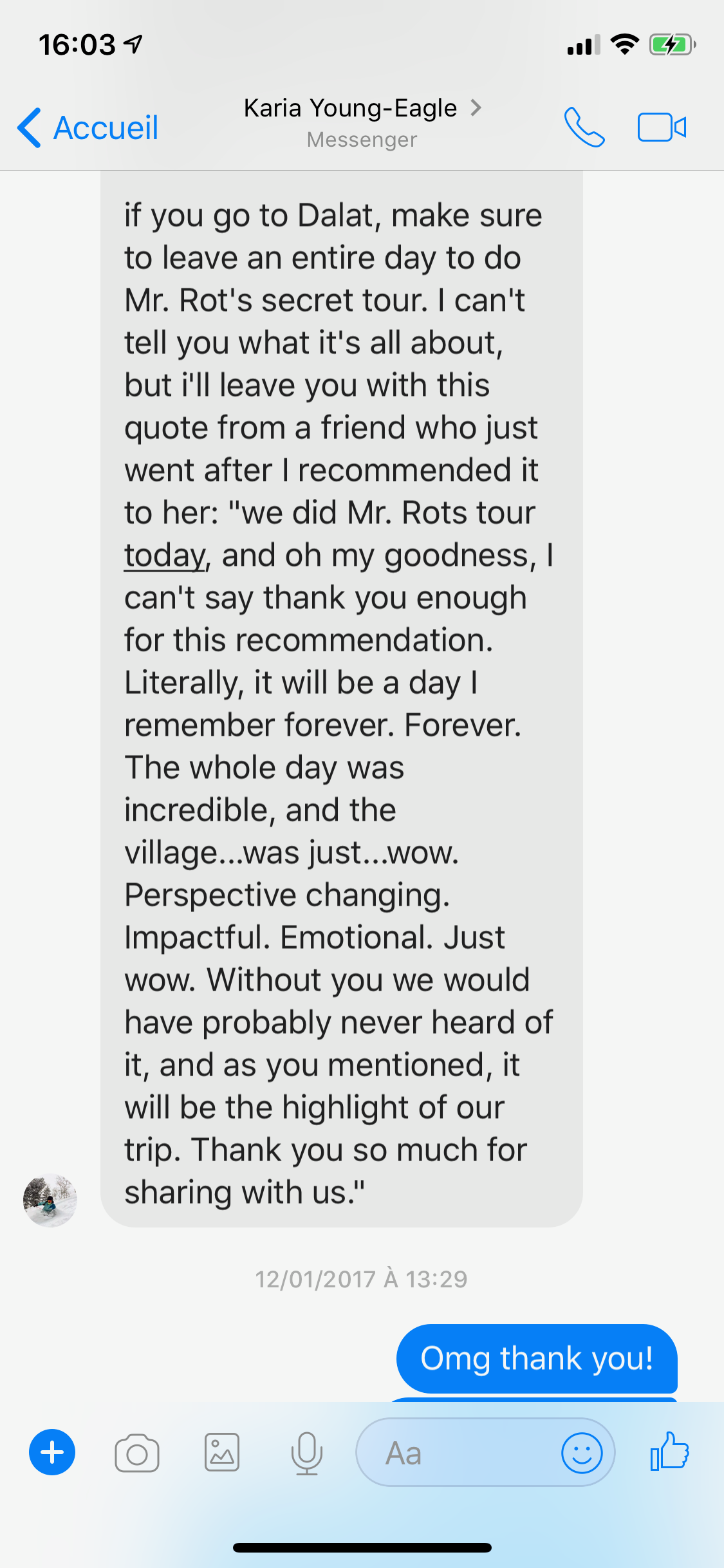Open the emoji smiley picker

[582, 1453]
